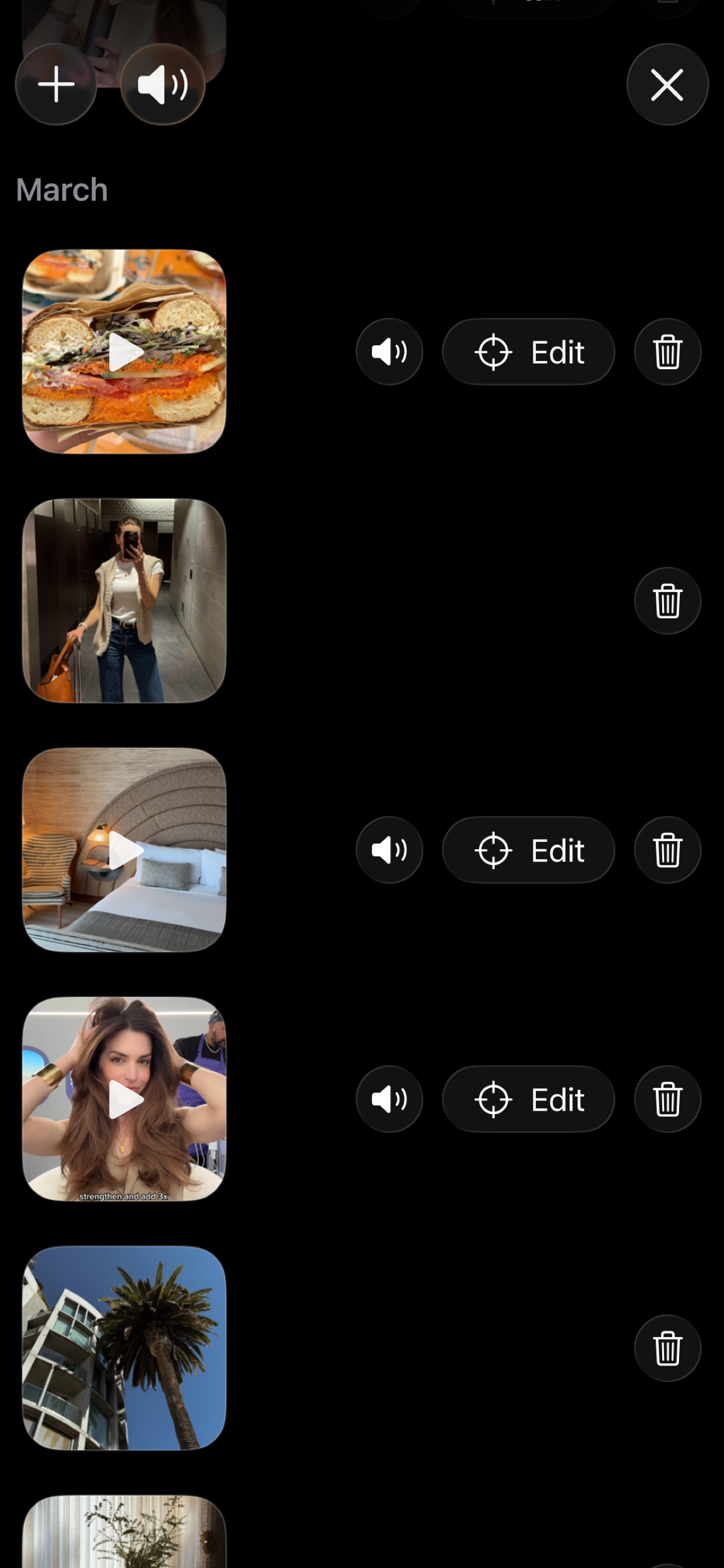Toggle the sound icon beside the plus button

click(163, 84)
